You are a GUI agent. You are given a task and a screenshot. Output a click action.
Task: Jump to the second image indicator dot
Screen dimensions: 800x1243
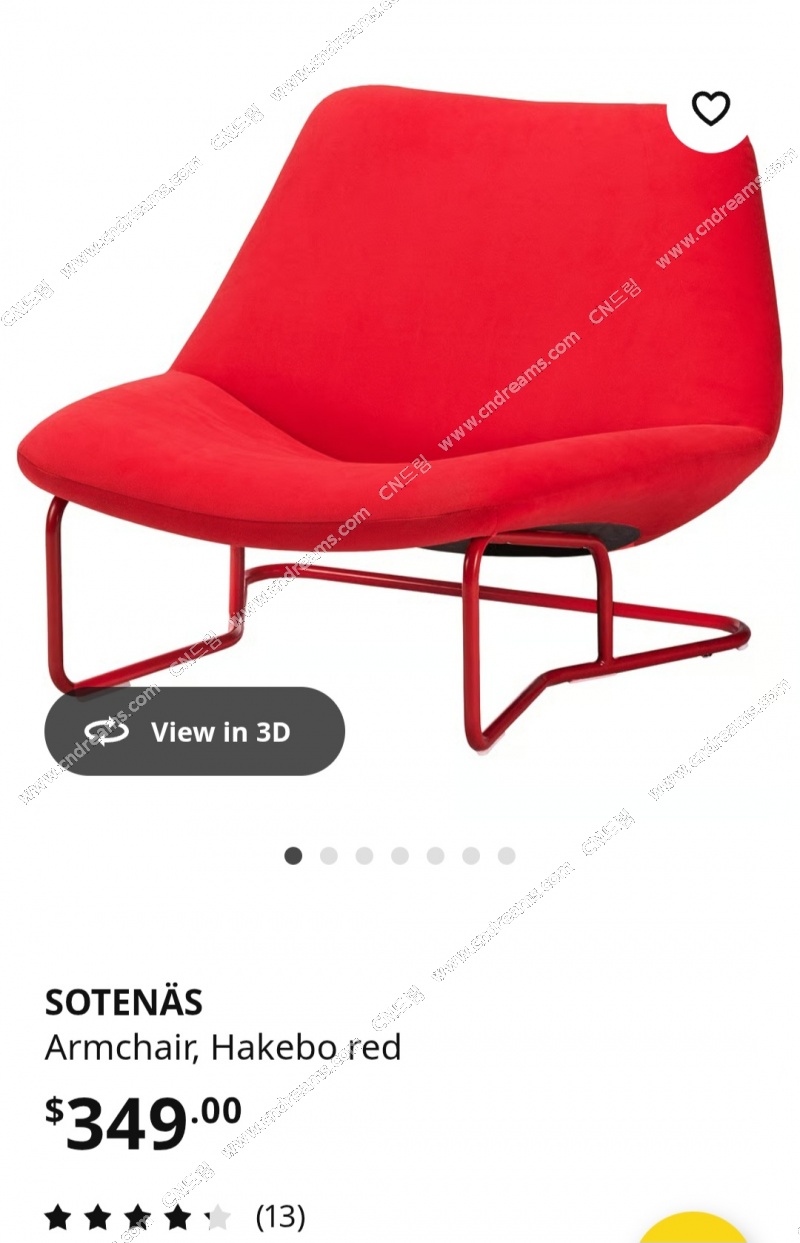[328, 856]
